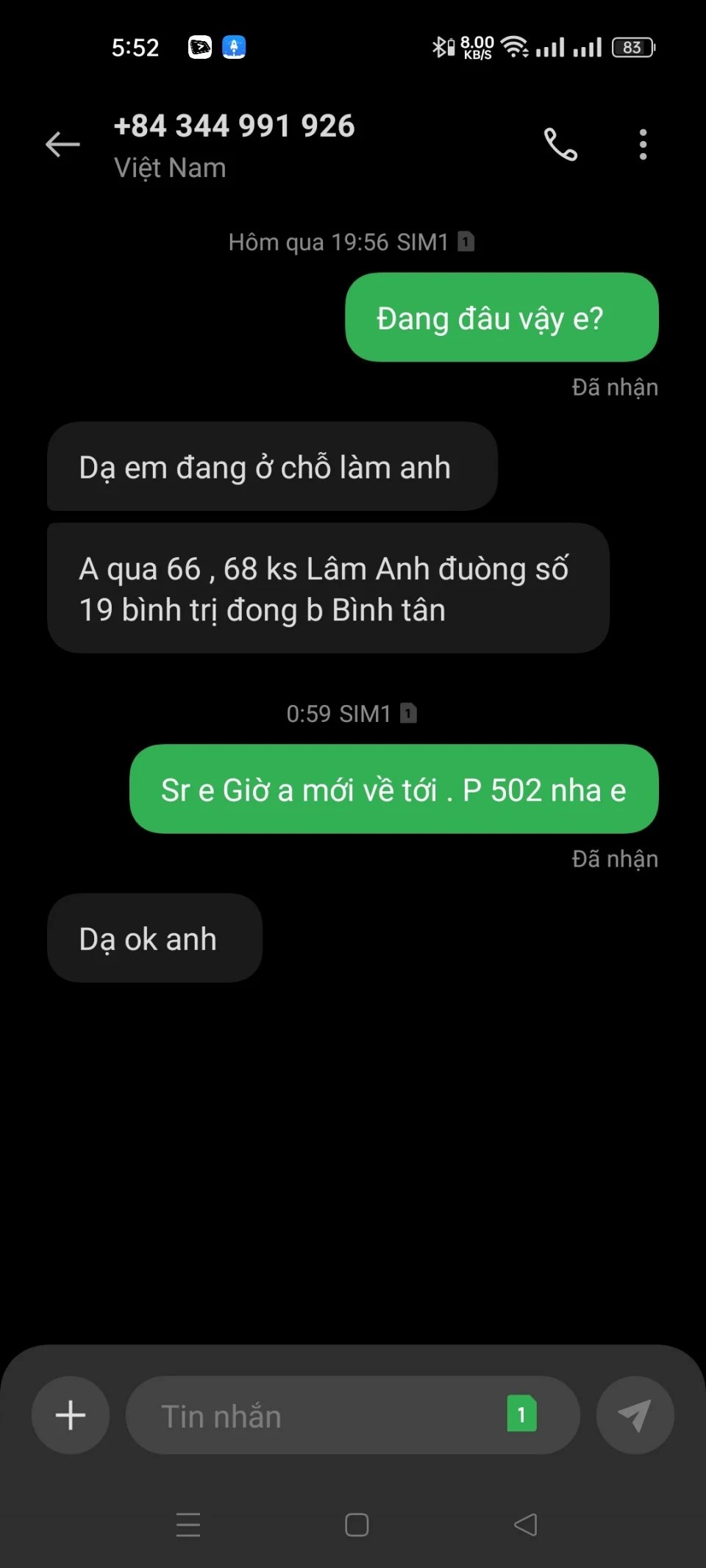The image size is (706, 1568).
Task: Go to home screen via navigation bar
Action: point(357,1525)
